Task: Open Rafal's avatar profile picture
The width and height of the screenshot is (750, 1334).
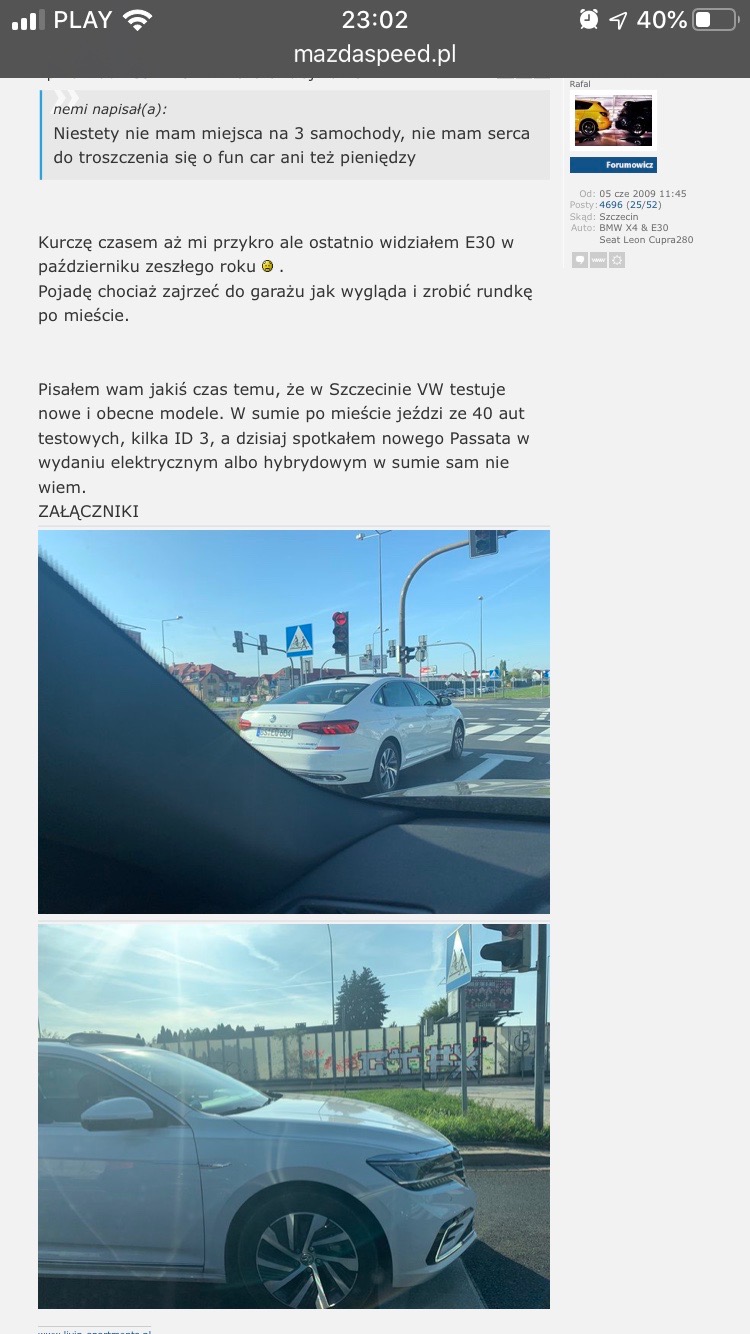Action: [x=613, y=121]
